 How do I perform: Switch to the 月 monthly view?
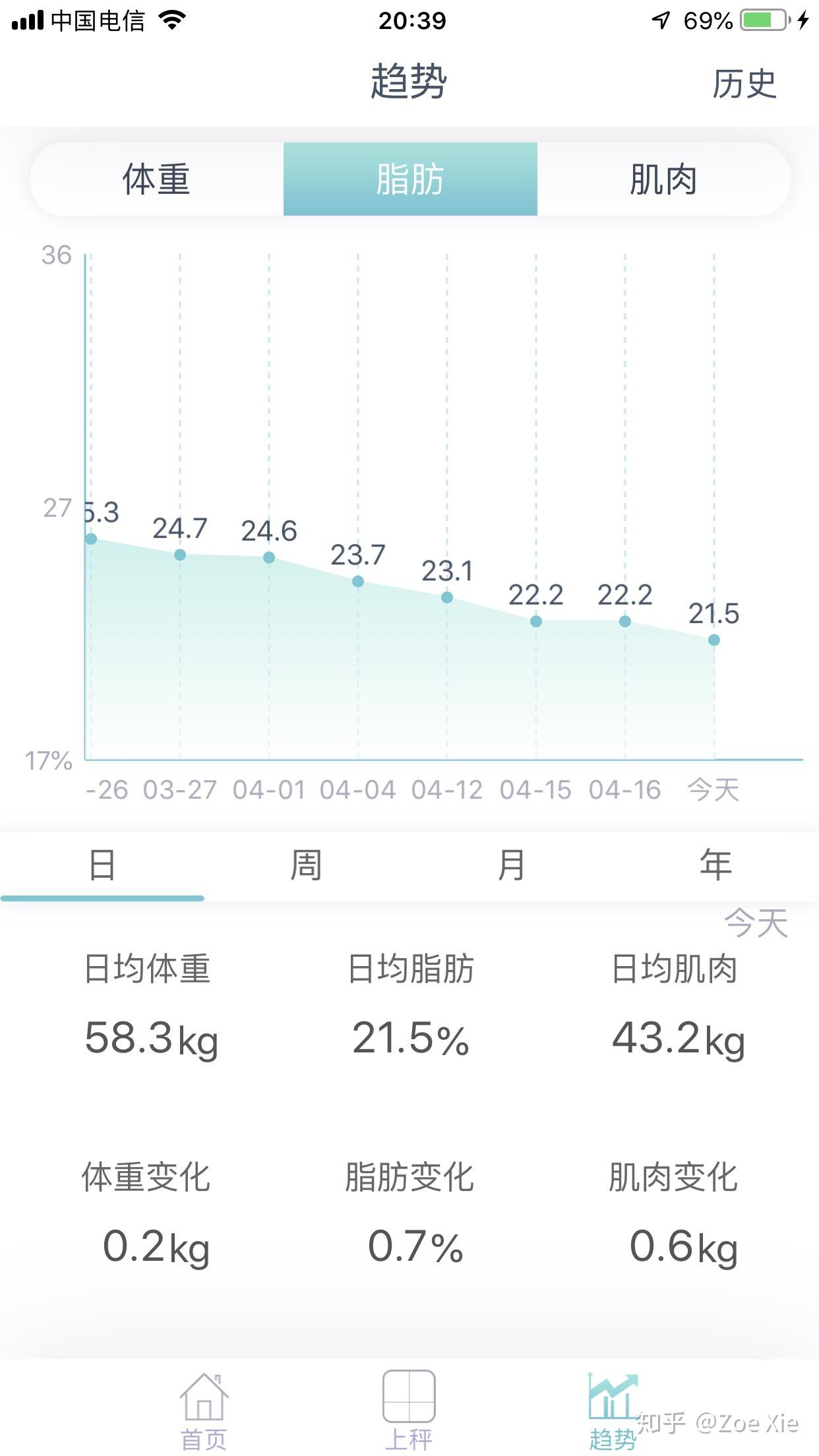click(x=512, y=866)
